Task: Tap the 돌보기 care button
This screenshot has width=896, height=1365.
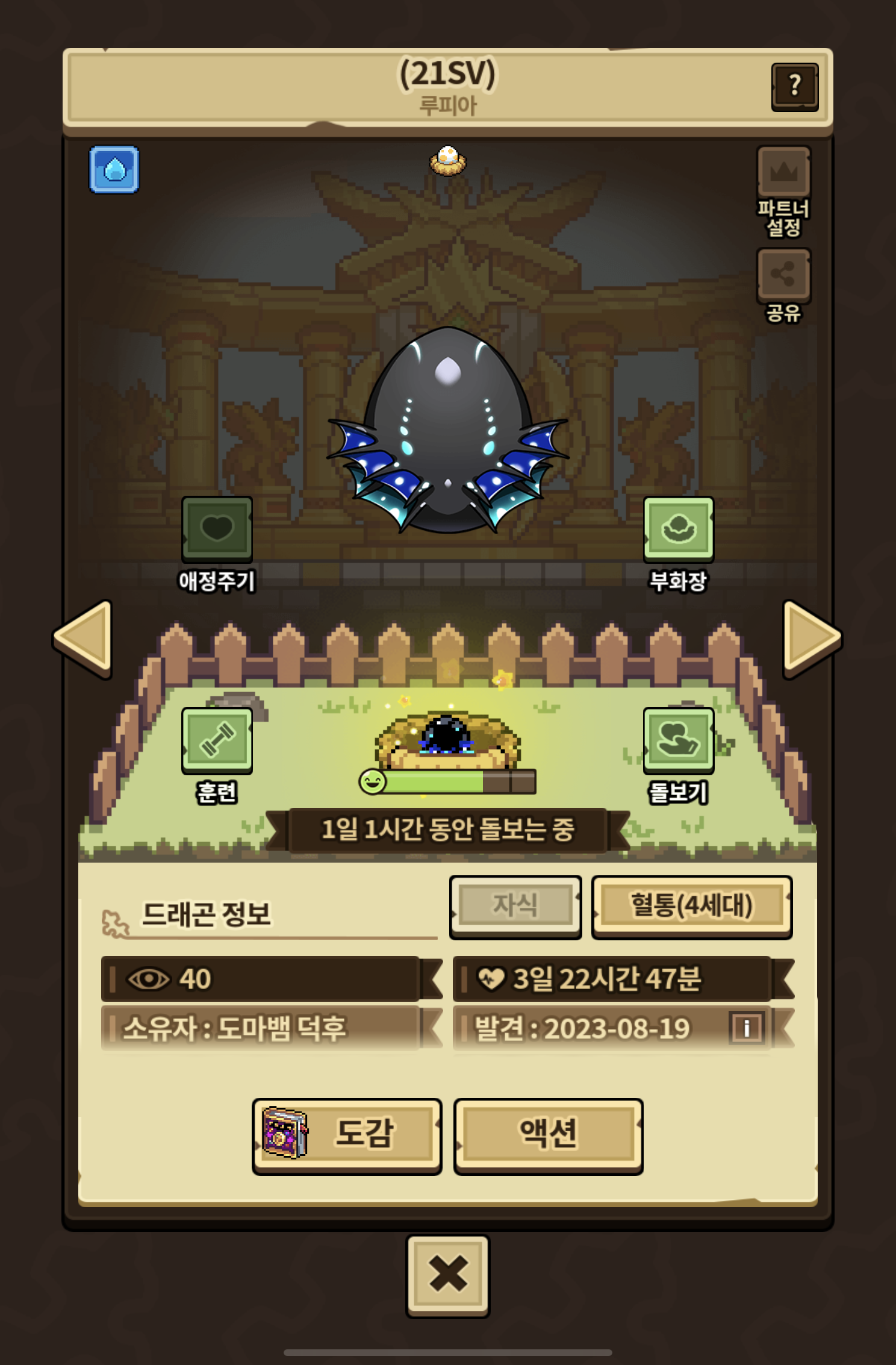Action: 679,740
